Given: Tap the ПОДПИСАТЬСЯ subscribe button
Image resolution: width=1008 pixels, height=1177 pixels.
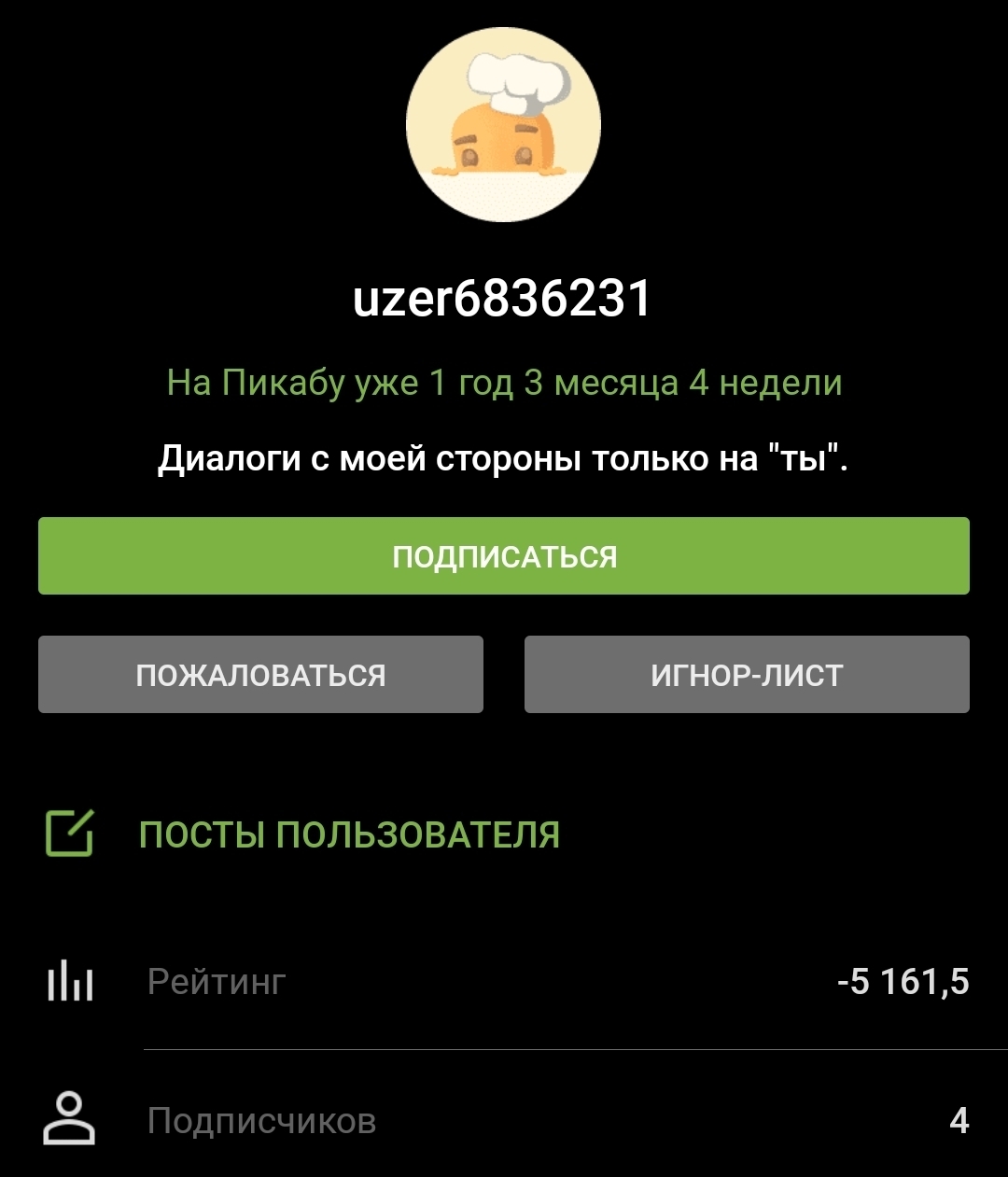Looking at the screenshot, I should click(x=504, y=556).
